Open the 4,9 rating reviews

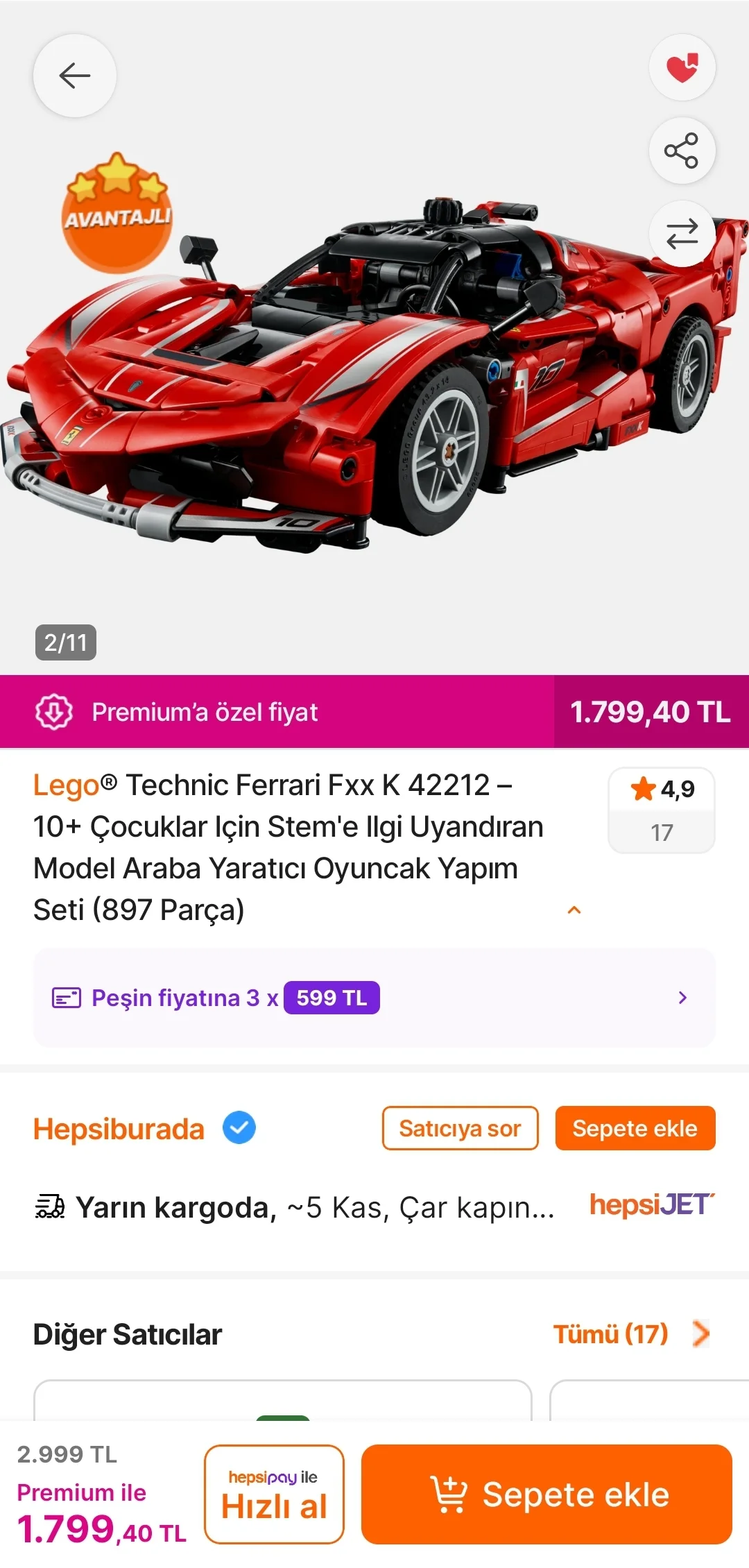click(662, 810)
